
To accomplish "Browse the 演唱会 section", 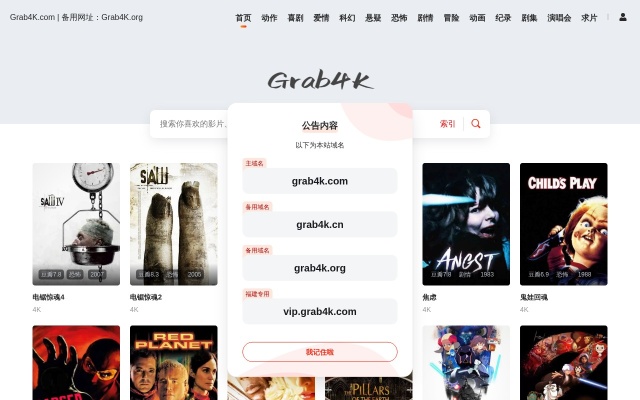I will tap(559, 18).
